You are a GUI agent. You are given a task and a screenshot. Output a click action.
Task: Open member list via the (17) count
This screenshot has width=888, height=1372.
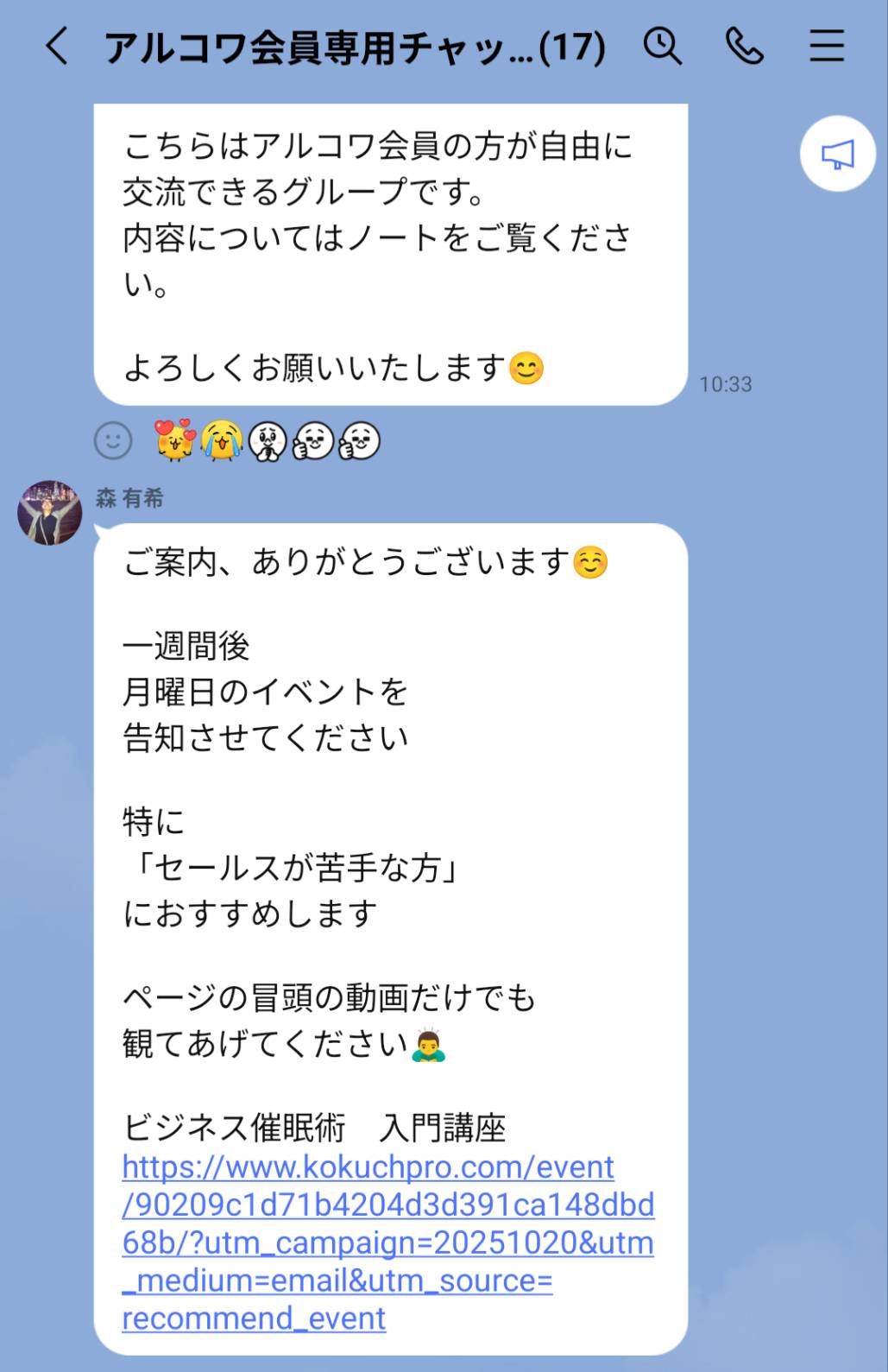(571, 47)
